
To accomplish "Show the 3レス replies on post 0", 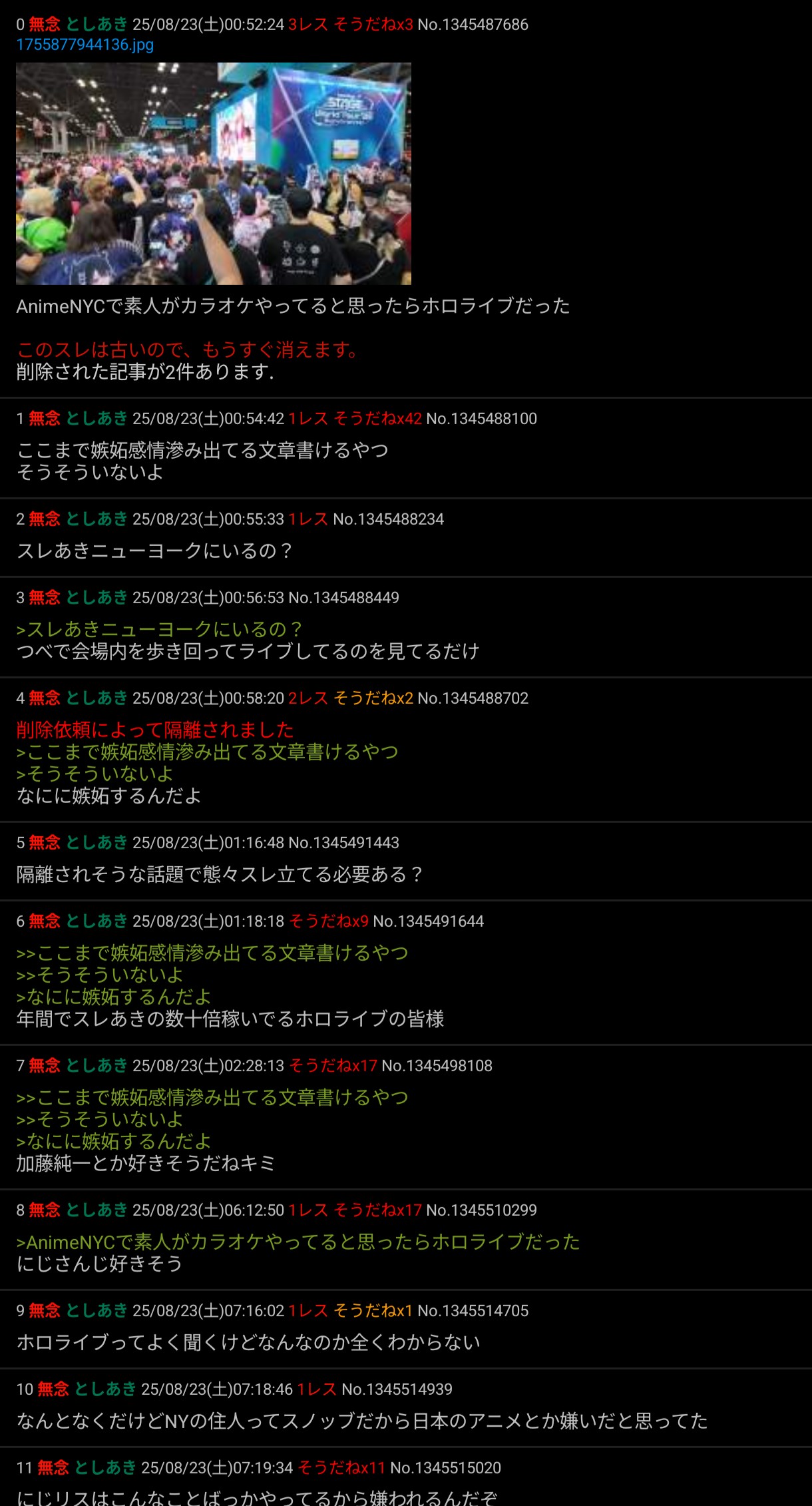I will pyautogui.click(x=308, y=25).
